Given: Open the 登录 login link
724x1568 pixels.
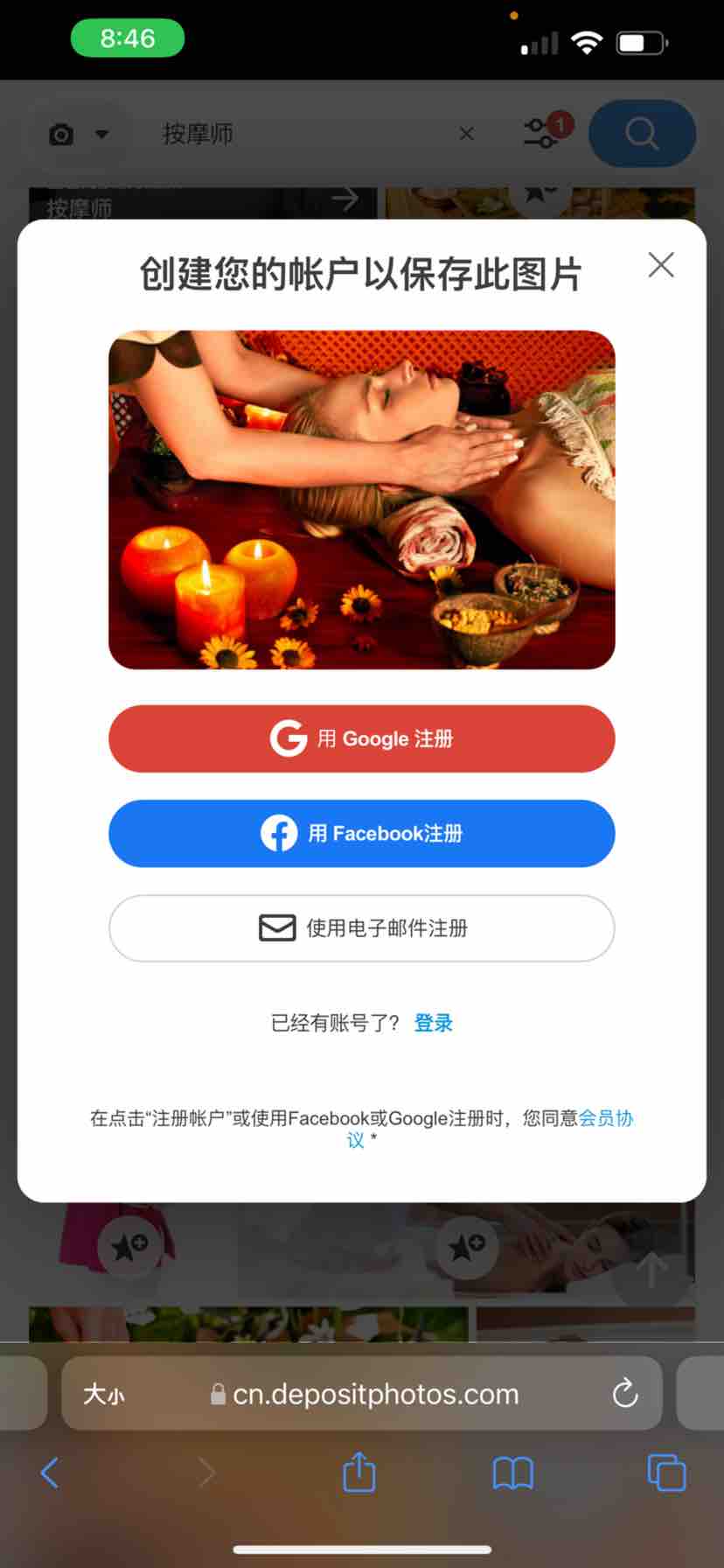Looking at the screenshot, I should pyautogui.click(x=433, y=1023).
